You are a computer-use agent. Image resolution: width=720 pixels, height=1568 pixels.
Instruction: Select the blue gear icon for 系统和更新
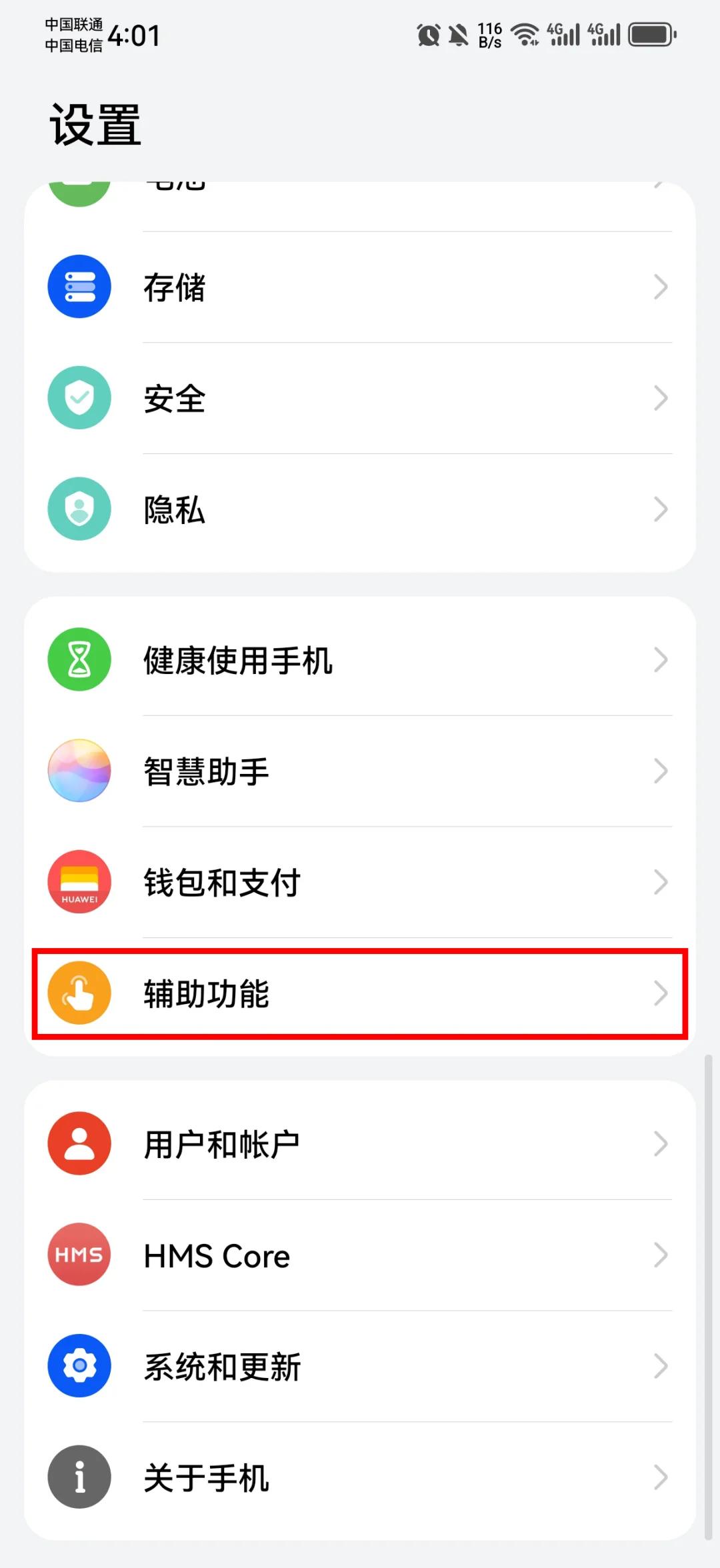coord(79,1365)
